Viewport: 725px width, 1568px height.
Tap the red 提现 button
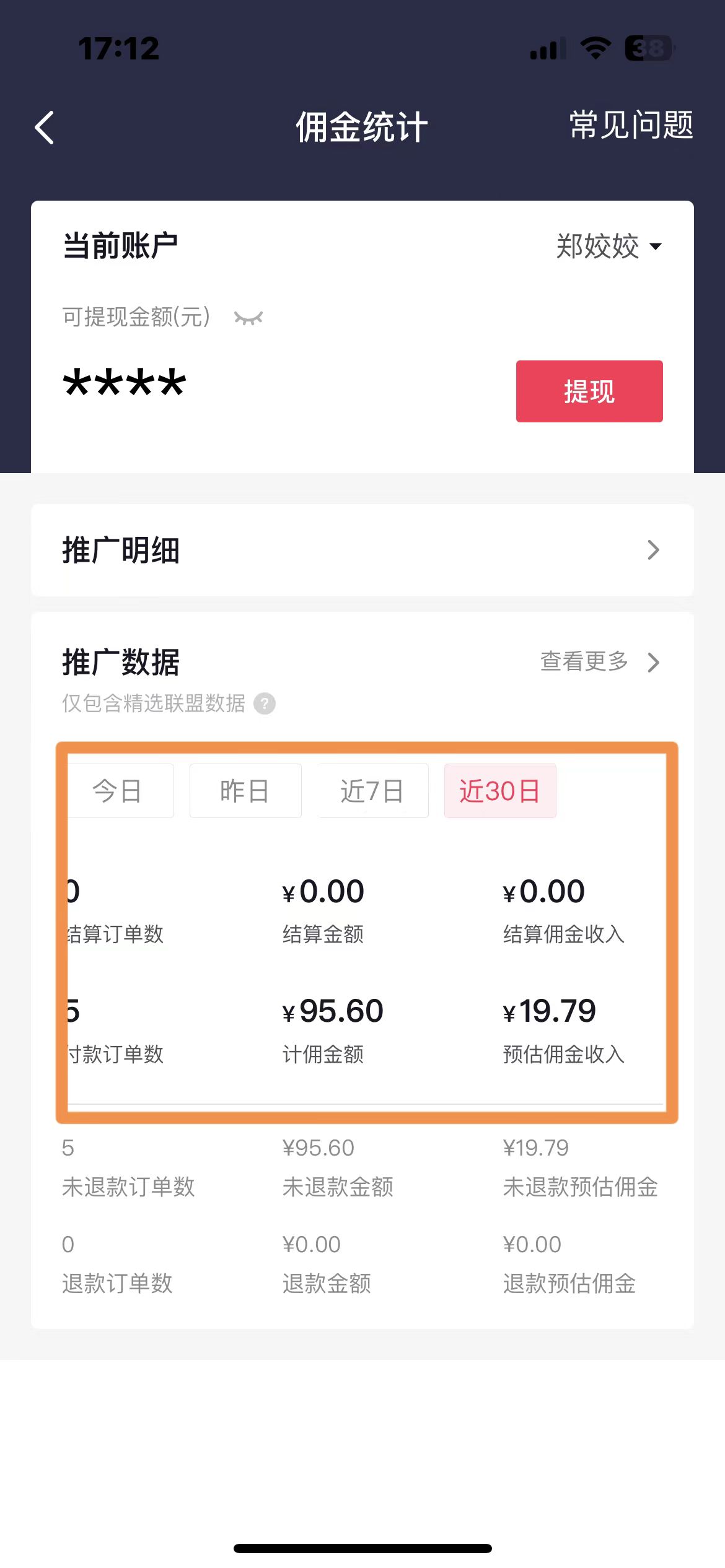(589, 391)
